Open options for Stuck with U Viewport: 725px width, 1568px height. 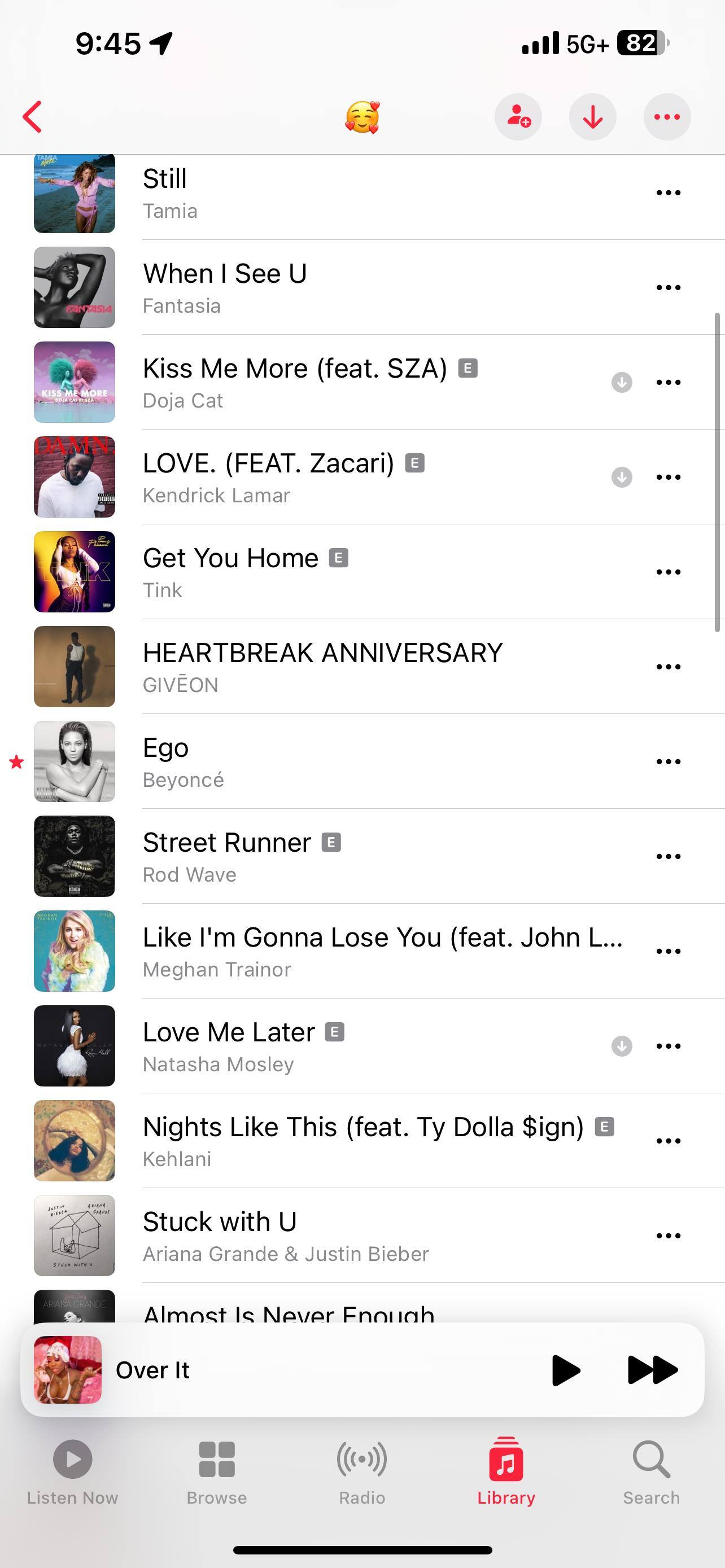(x=668, y=1236)
